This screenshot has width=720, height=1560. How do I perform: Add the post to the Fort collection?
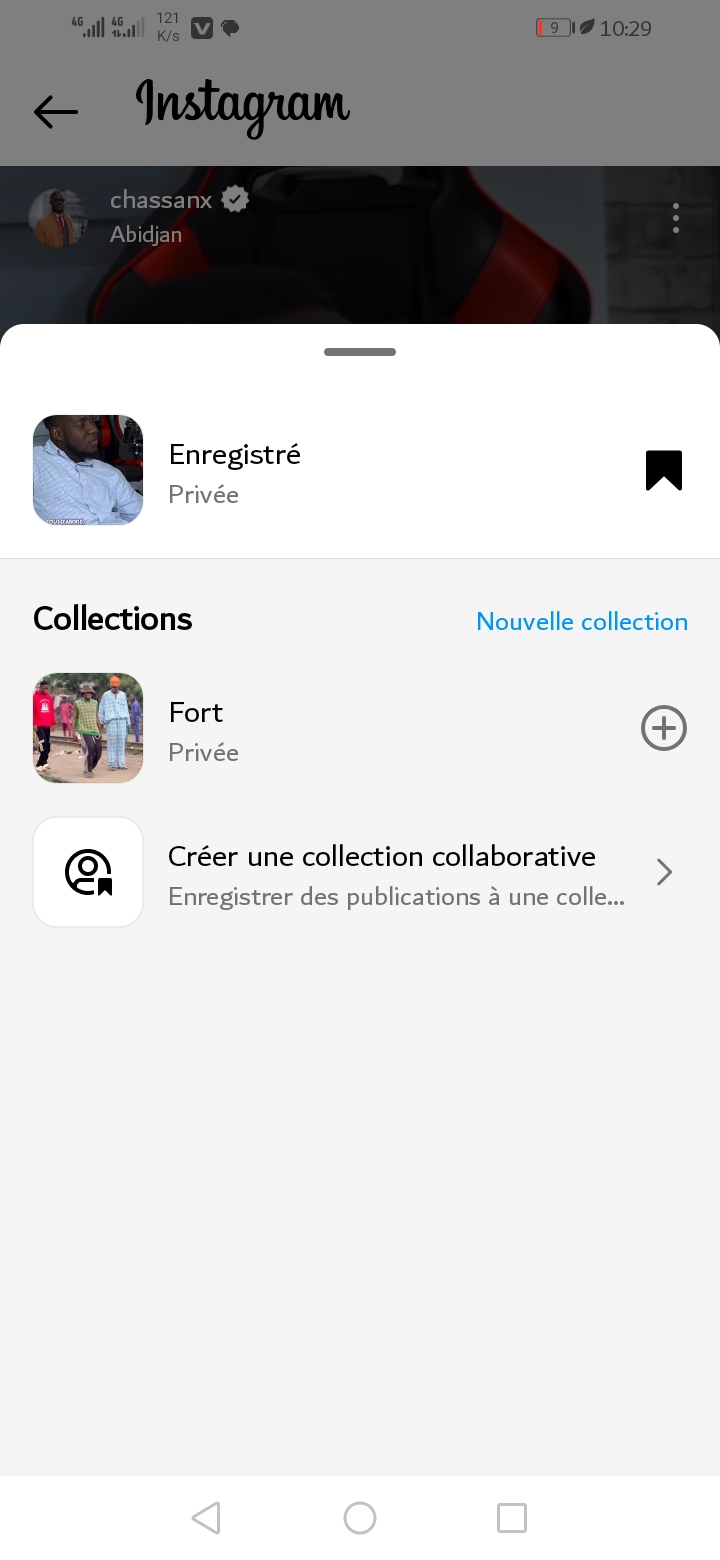coord(663,728)
